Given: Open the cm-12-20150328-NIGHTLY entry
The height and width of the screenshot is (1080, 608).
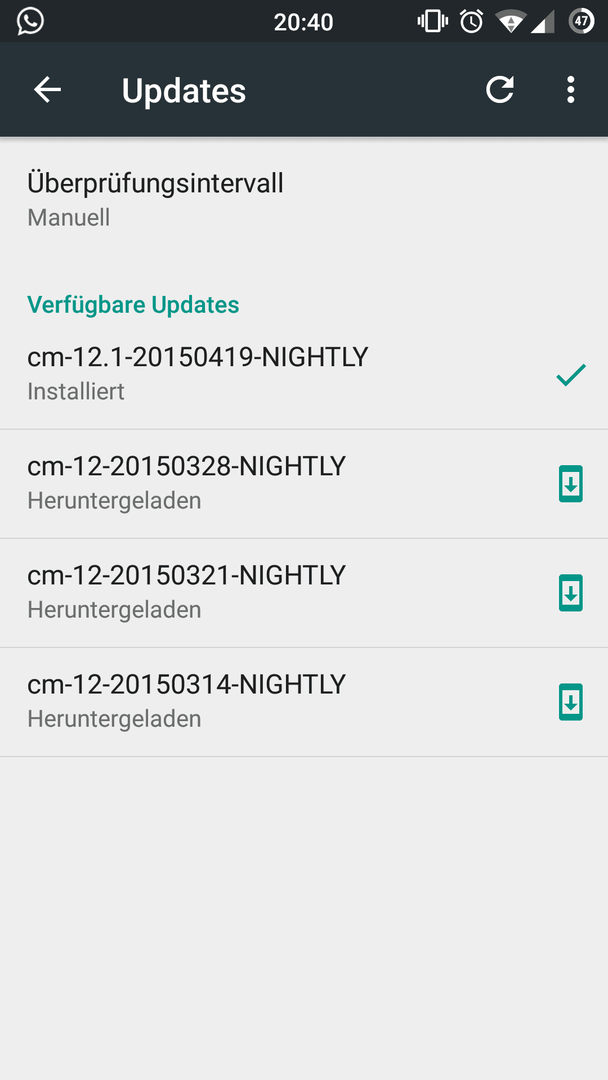Looking at the screenshot, I should 304,484.
